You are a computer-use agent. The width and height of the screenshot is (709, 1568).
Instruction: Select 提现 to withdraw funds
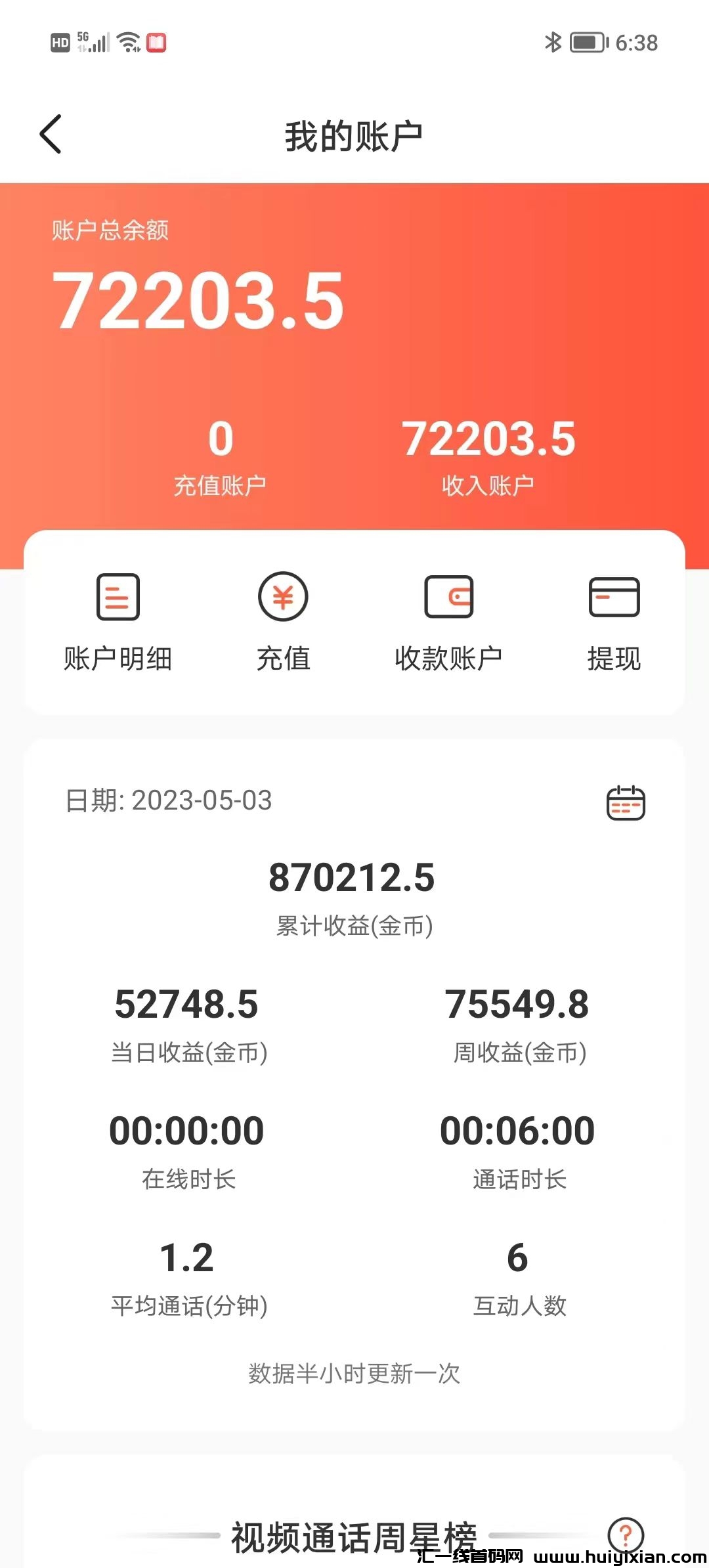[614, 621]
